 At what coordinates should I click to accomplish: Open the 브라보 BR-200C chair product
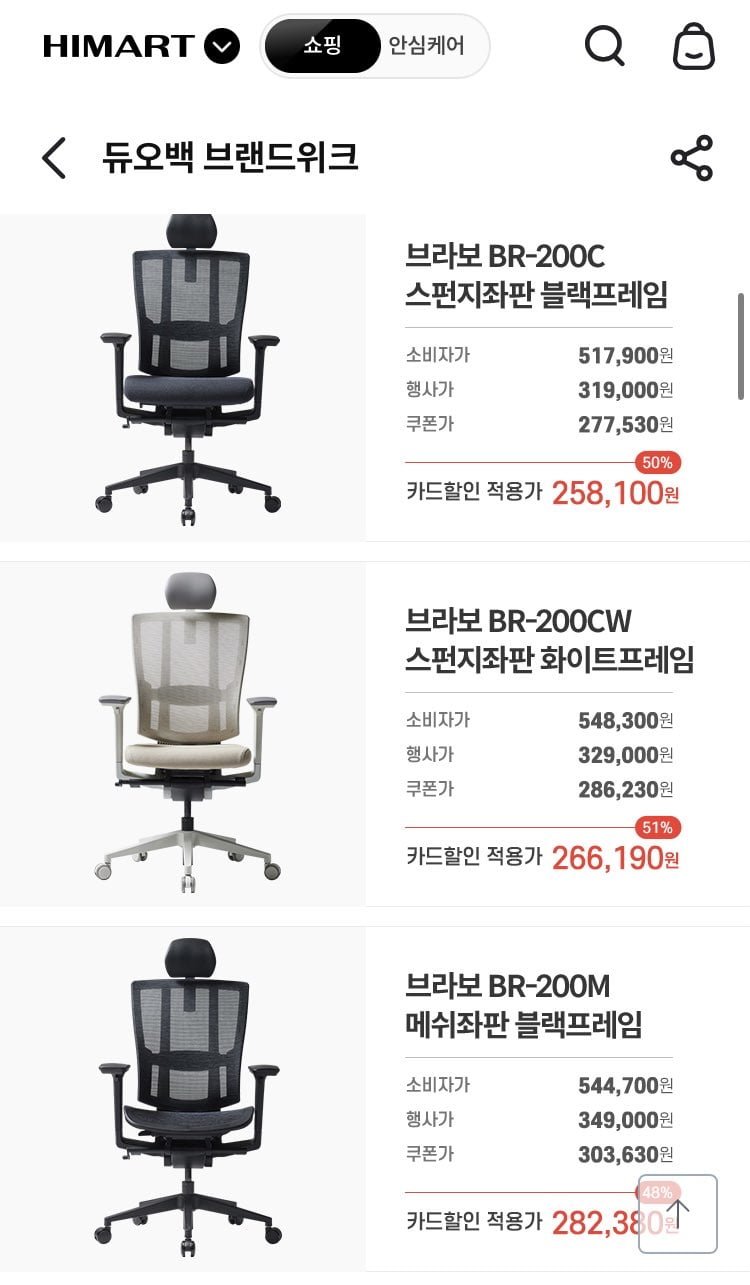(375, 377)
